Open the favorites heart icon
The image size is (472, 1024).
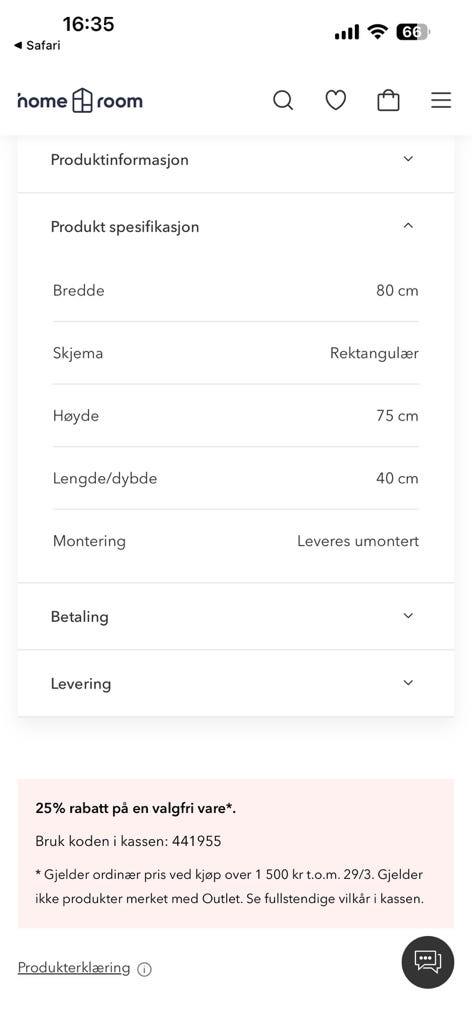click(336, 101)
